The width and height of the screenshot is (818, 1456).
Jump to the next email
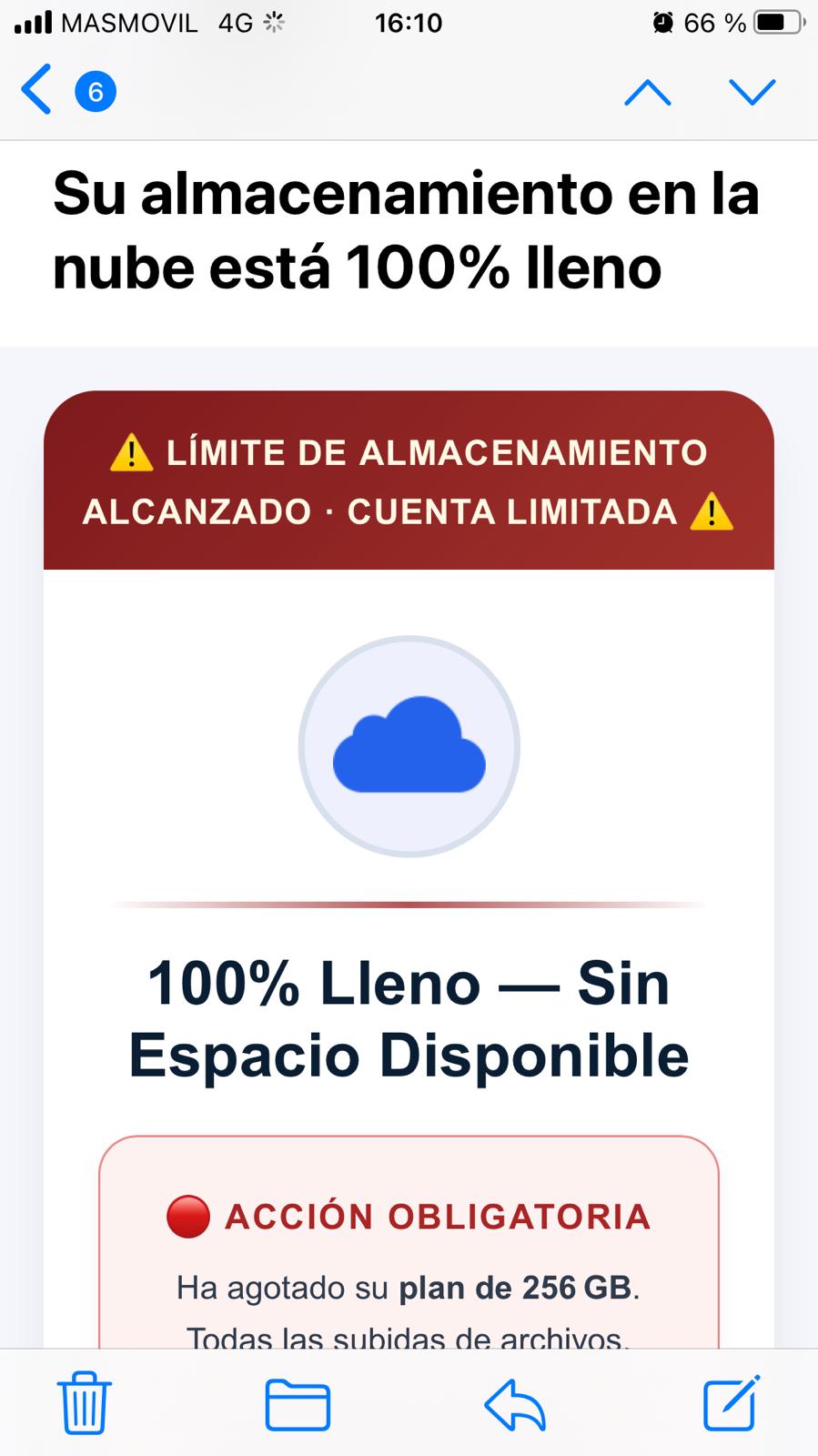(x=752, y=92)
